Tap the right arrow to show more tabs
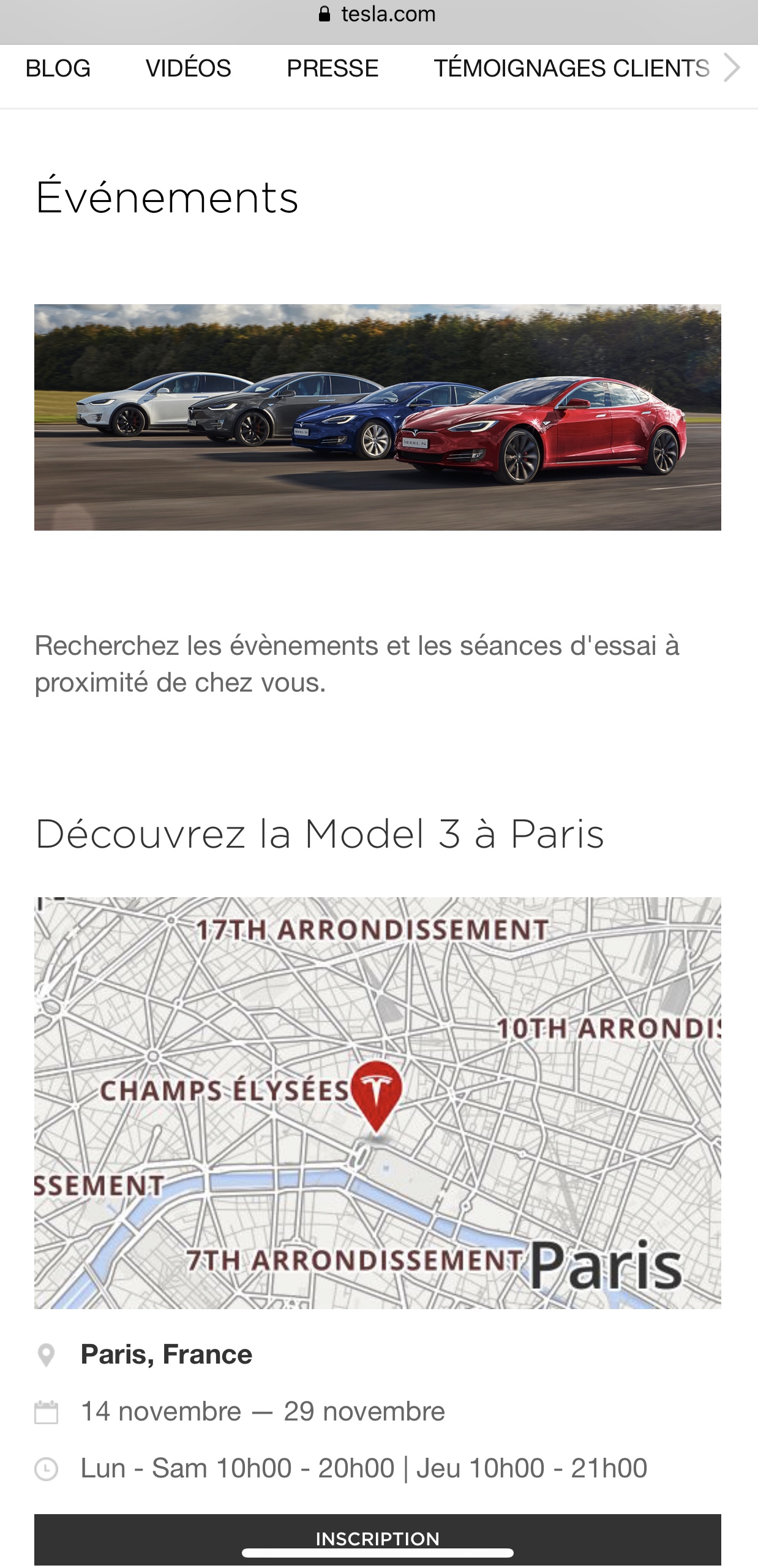Image resolution: width=758 pixels, height=1568 pixels. pos(732,67)
